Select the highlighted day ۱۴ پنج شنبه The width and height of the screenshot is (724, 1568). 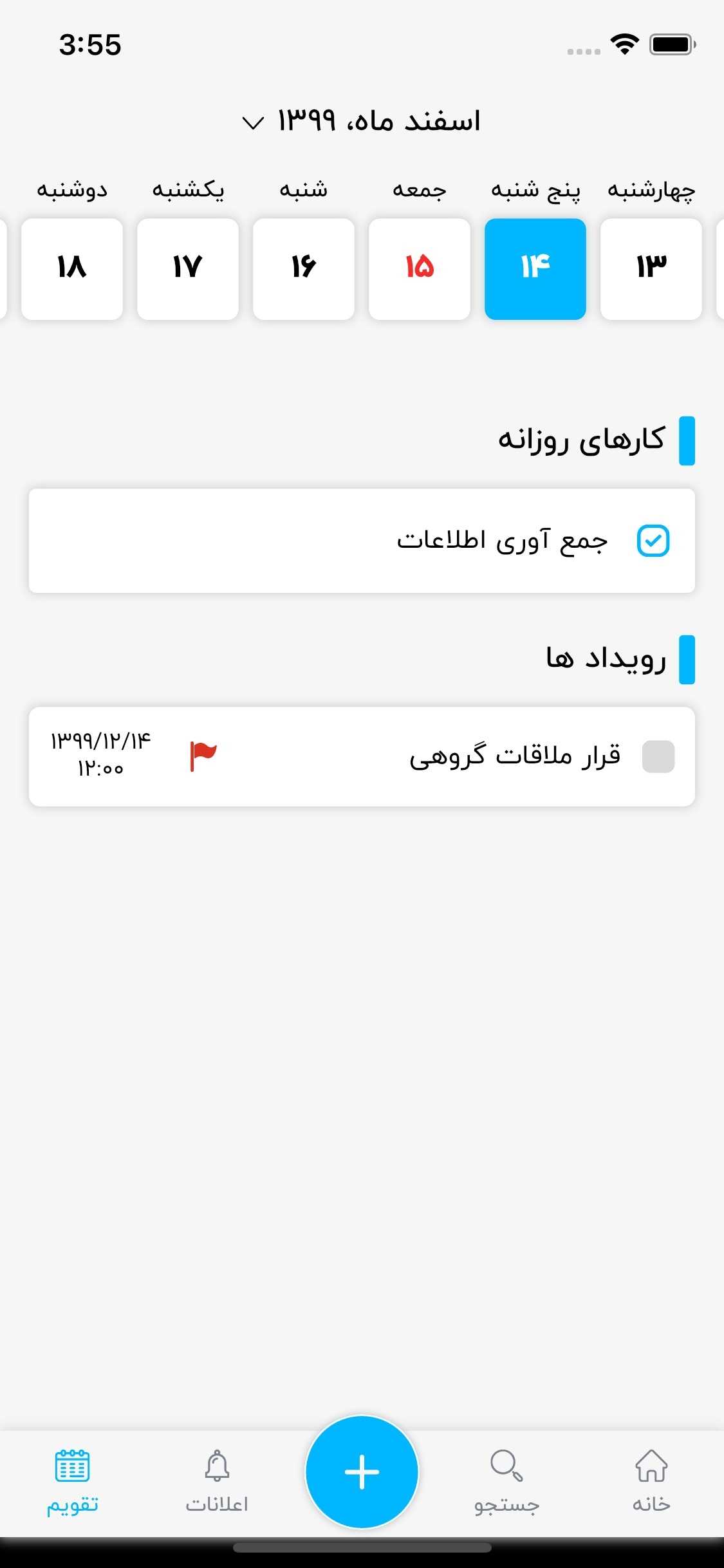point(535,269)
